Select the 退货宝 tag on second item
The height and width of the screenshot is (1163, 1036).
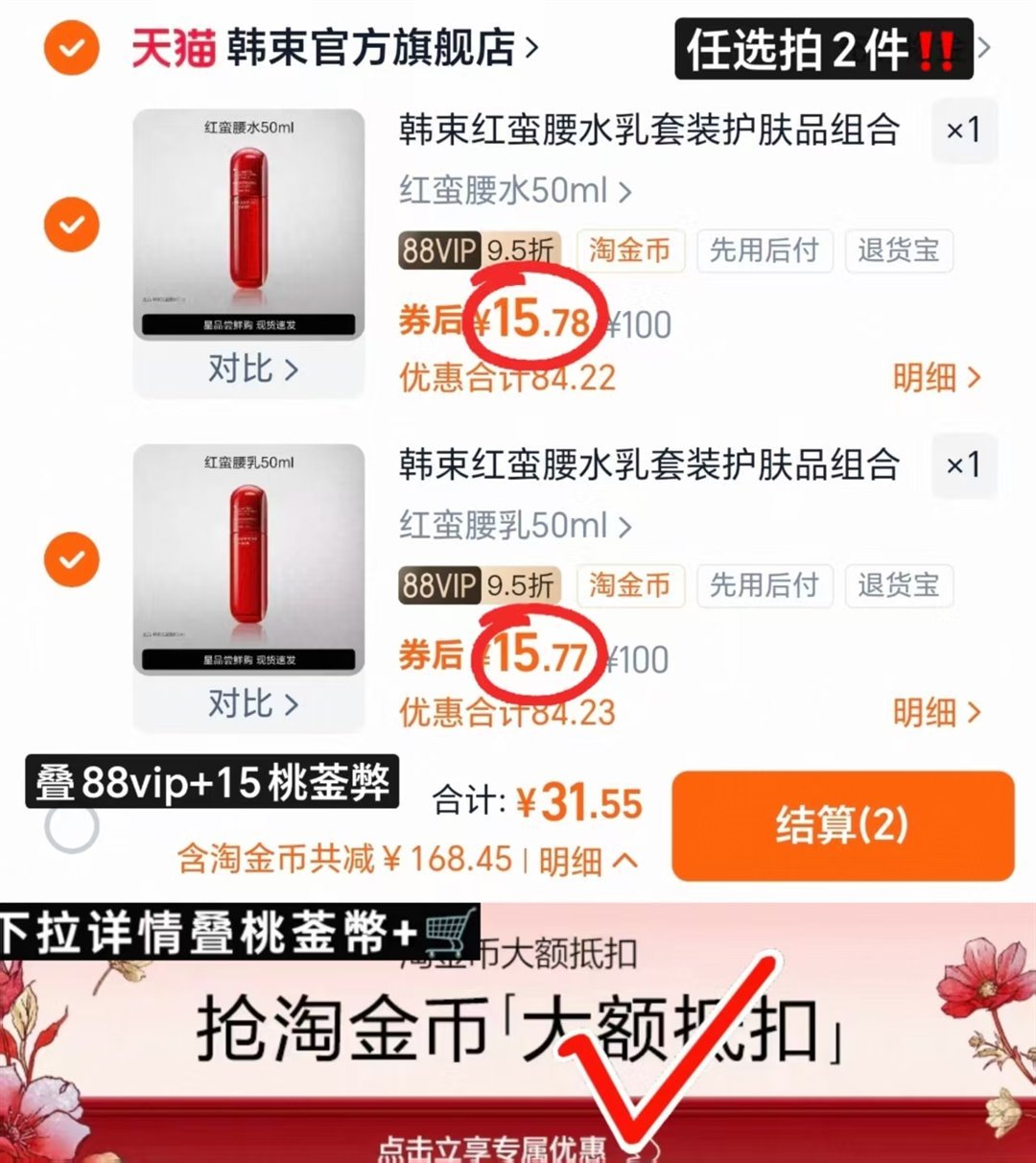pos(898,586)
